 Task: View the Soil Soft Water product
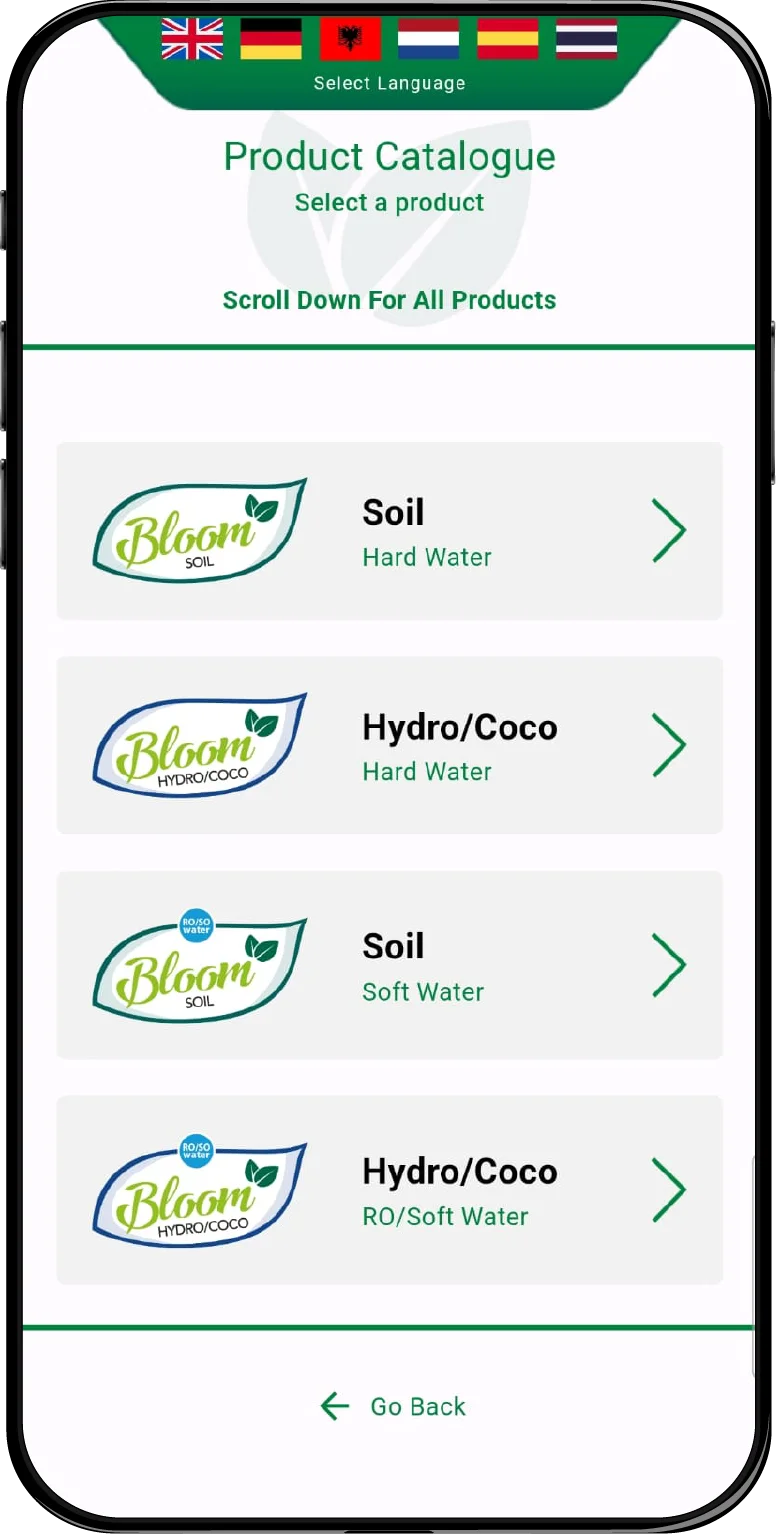point(389,965)
